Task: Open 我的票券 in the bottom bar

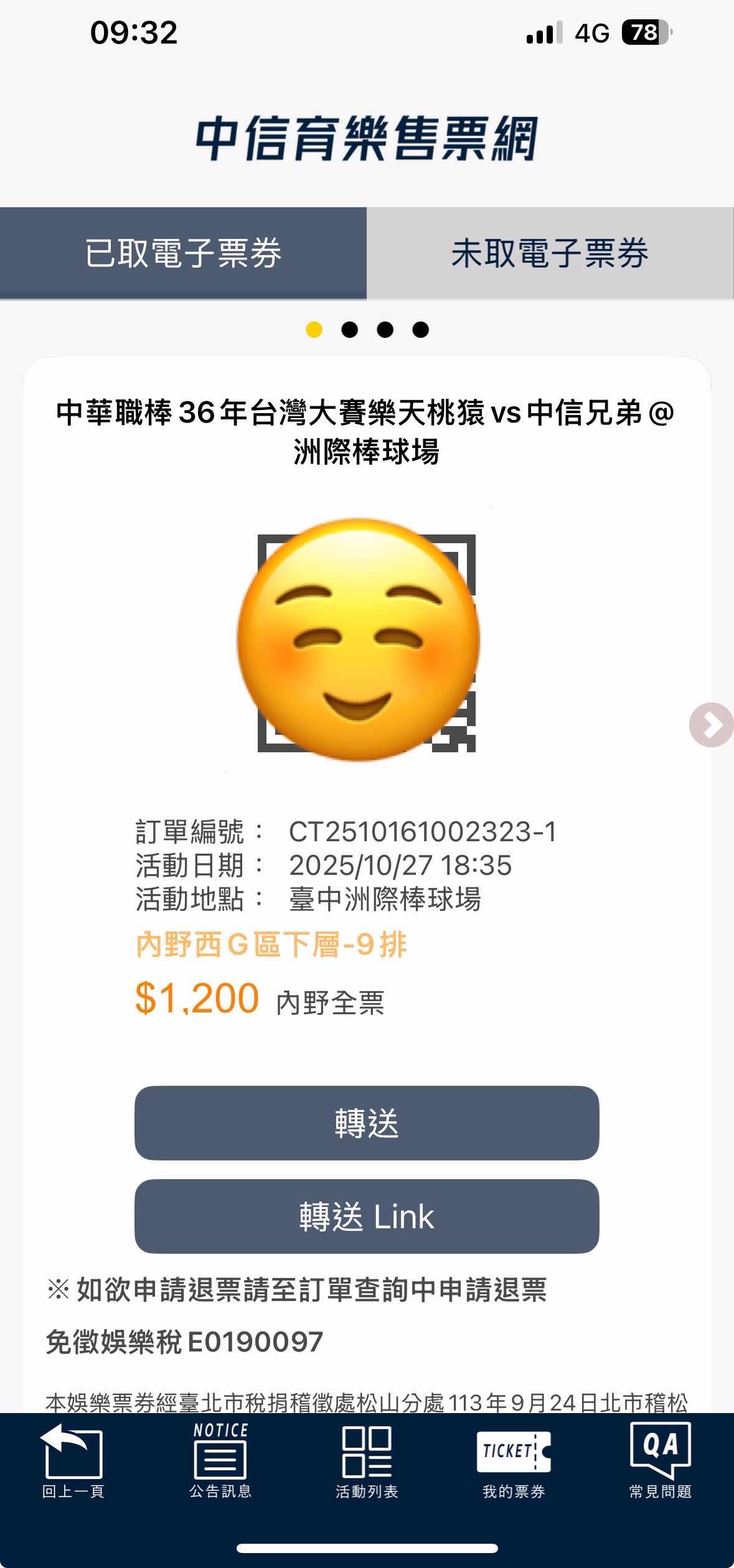Action: (x=514, y=1460)
